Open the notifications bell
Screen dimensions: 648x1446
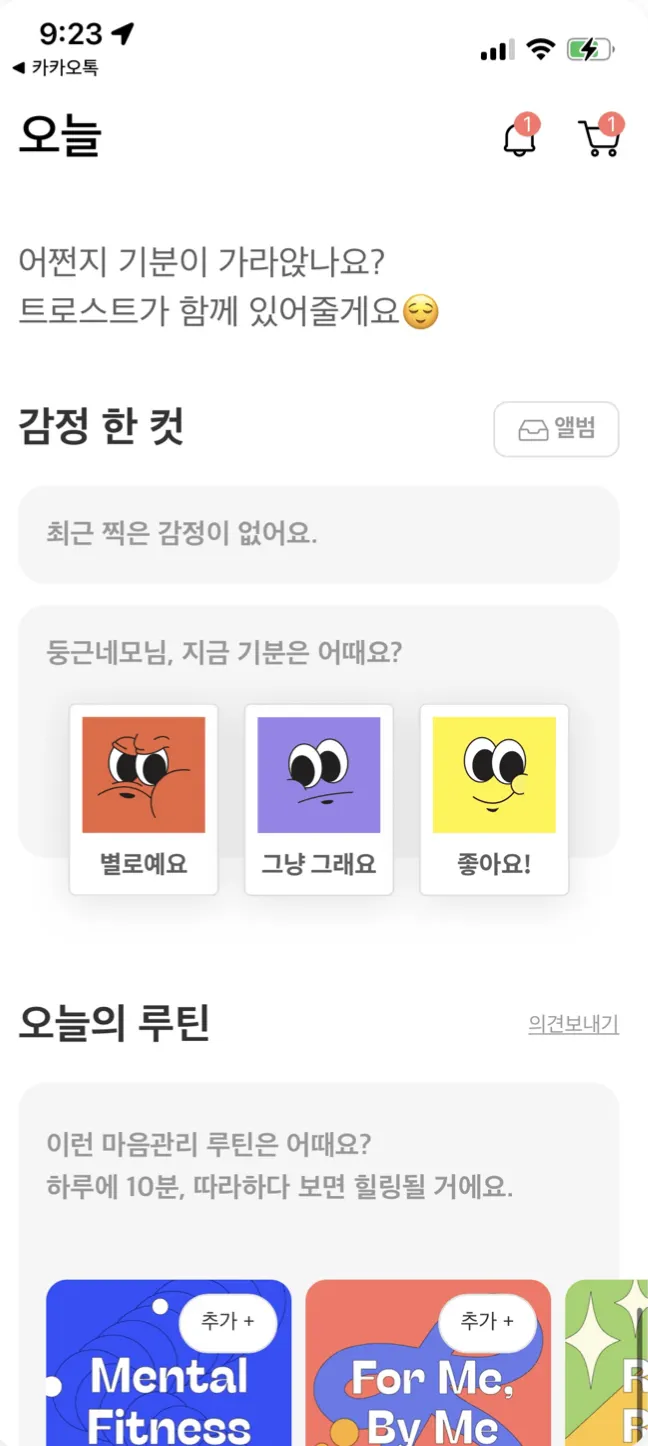(519, 139)
